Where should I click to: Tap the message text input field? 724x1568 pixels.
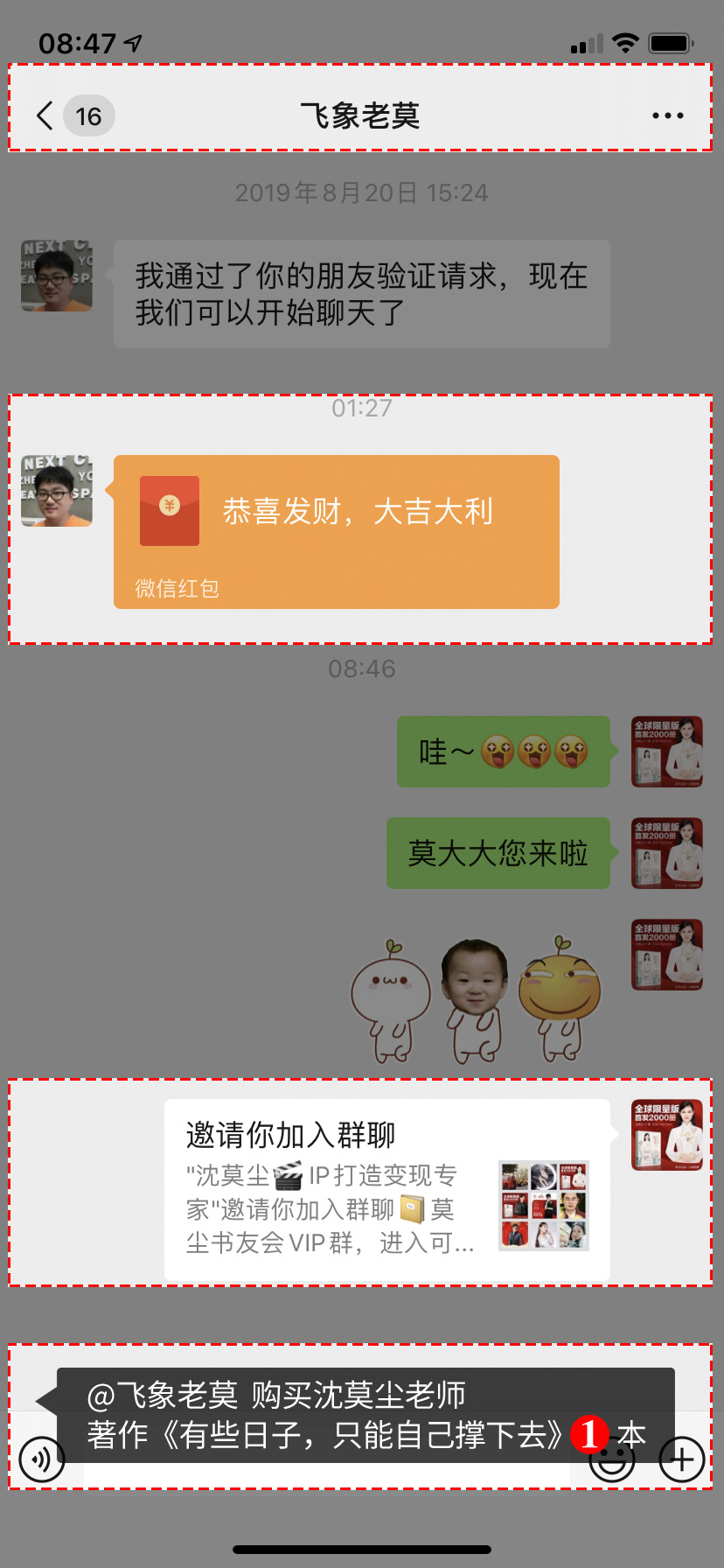pyautogui.click(x=325, y=1475)
